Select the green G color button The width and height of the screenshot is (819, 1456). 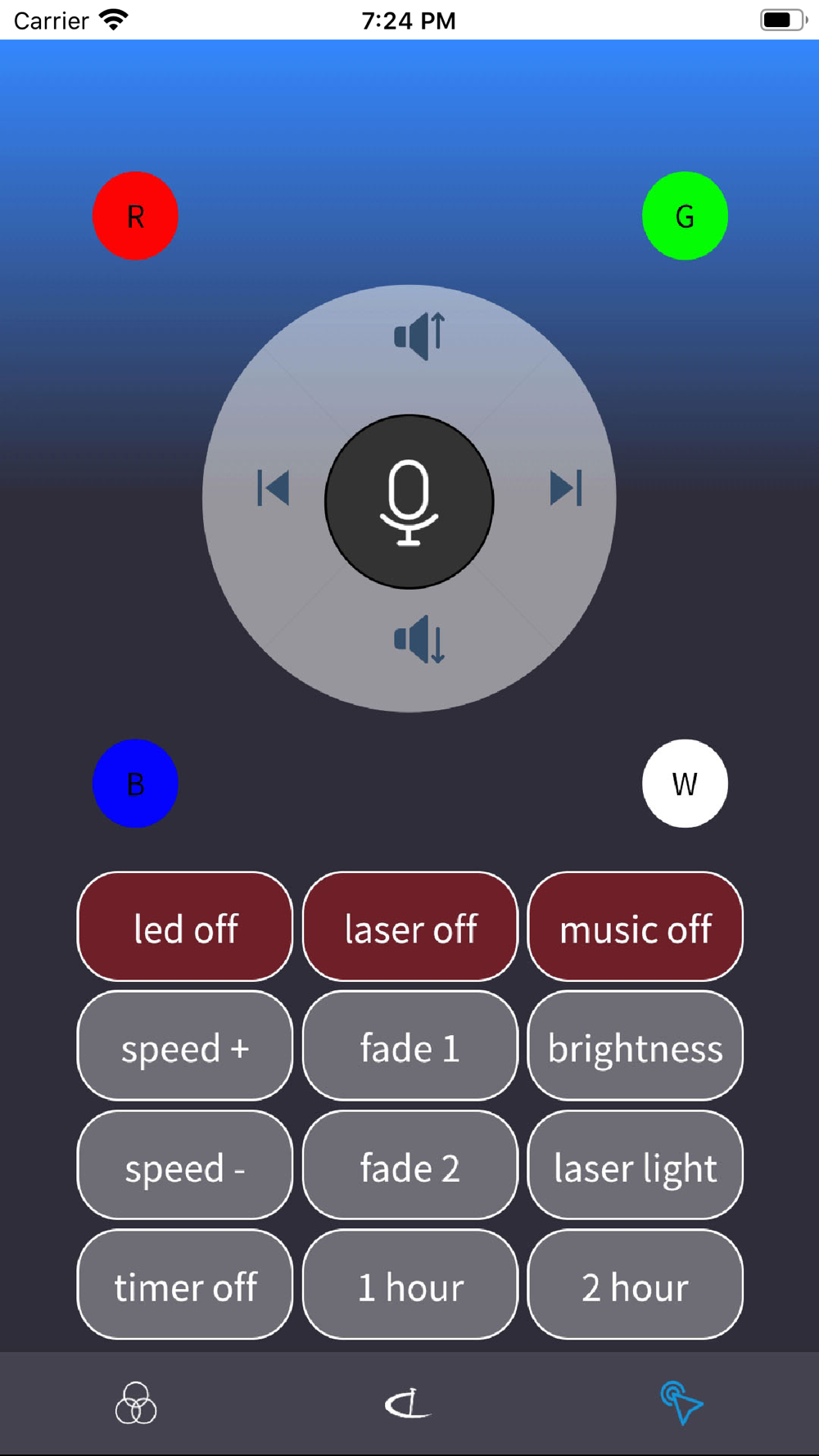coord(685,216)
